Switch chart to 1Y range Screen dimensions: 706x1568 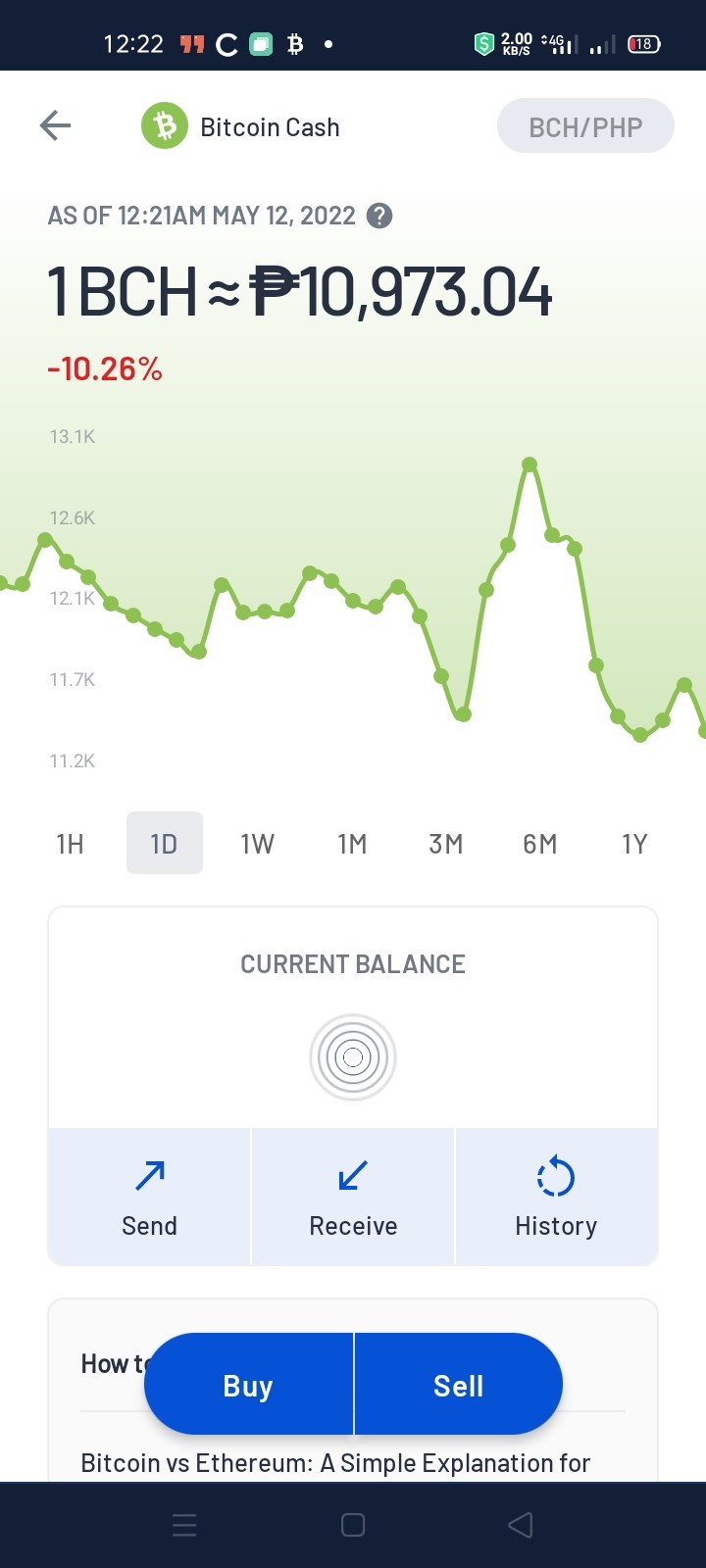(x=634, y=844)
